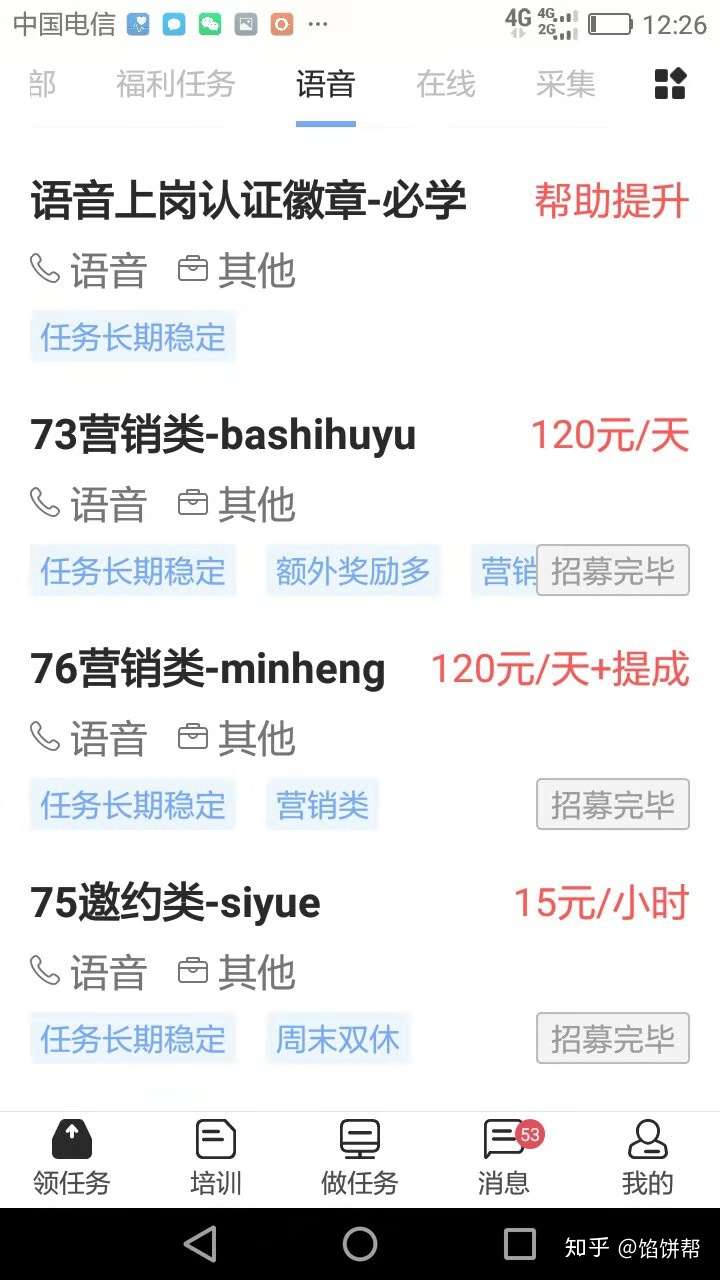The image size is (720, 1280).
Task: Tap the system home button
Action: tap(360, 1244)
